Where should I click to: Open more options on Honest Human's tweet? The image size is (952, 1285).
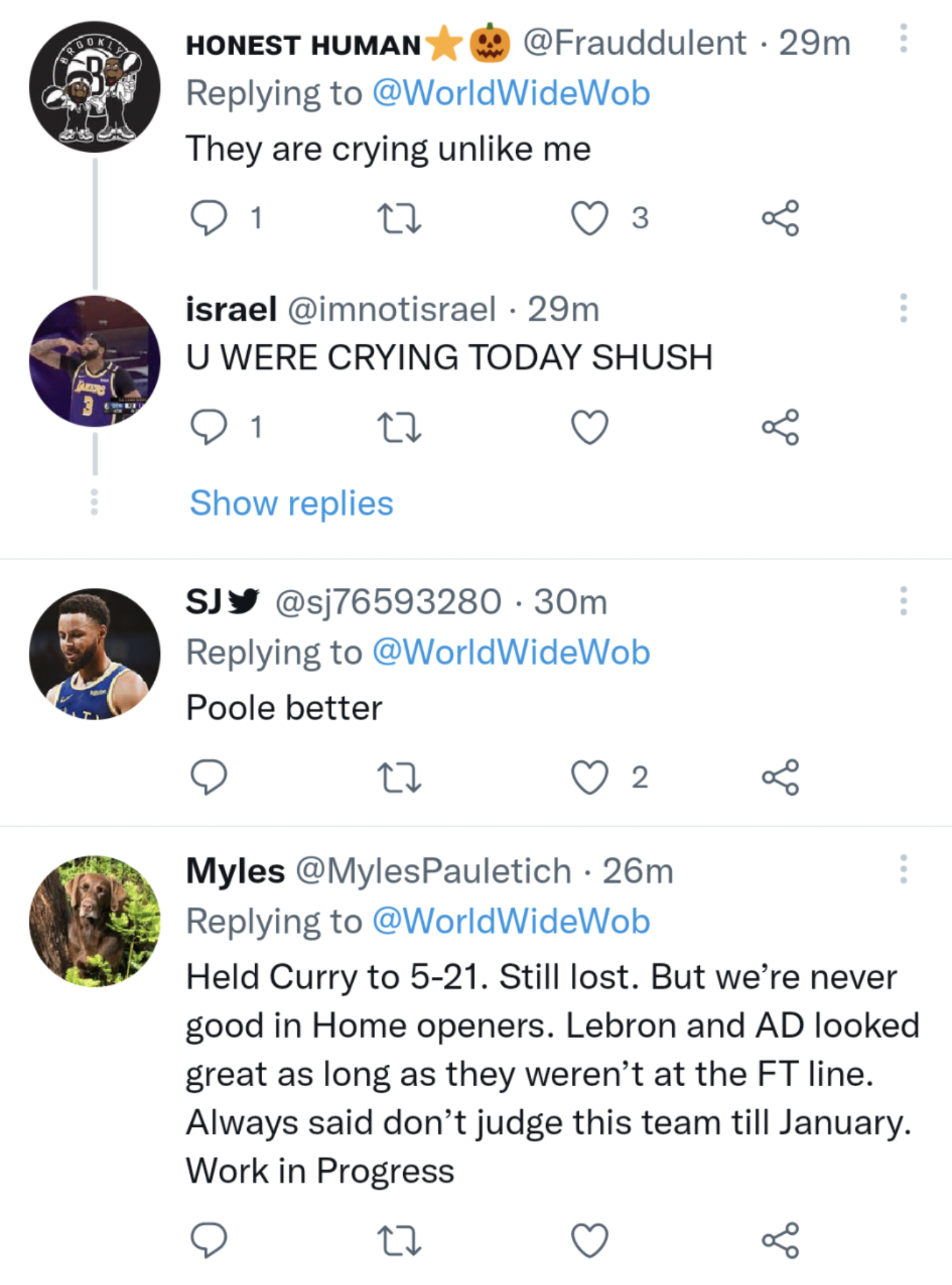[x=903, y=39]
